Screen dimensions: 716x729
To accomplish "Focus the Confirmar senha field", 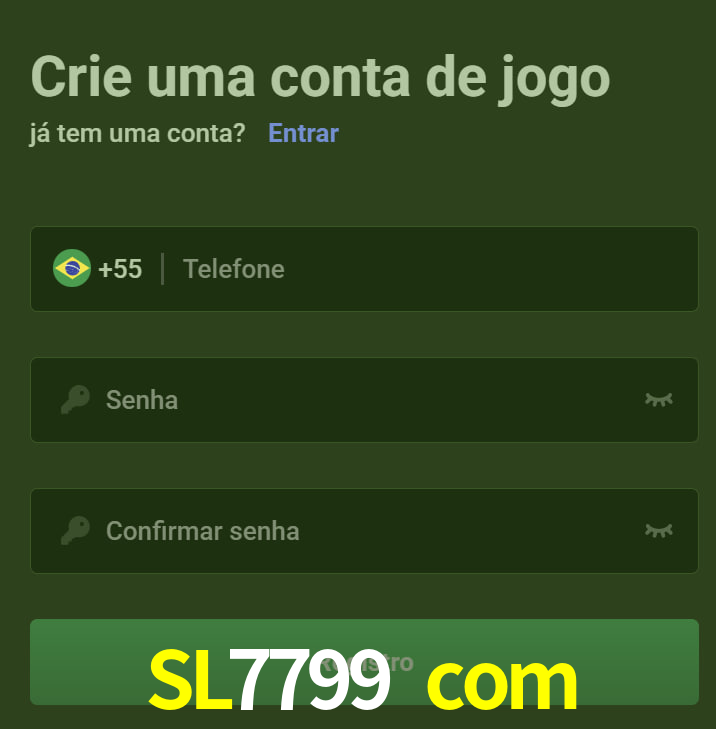I will click(x=360, y=531).
